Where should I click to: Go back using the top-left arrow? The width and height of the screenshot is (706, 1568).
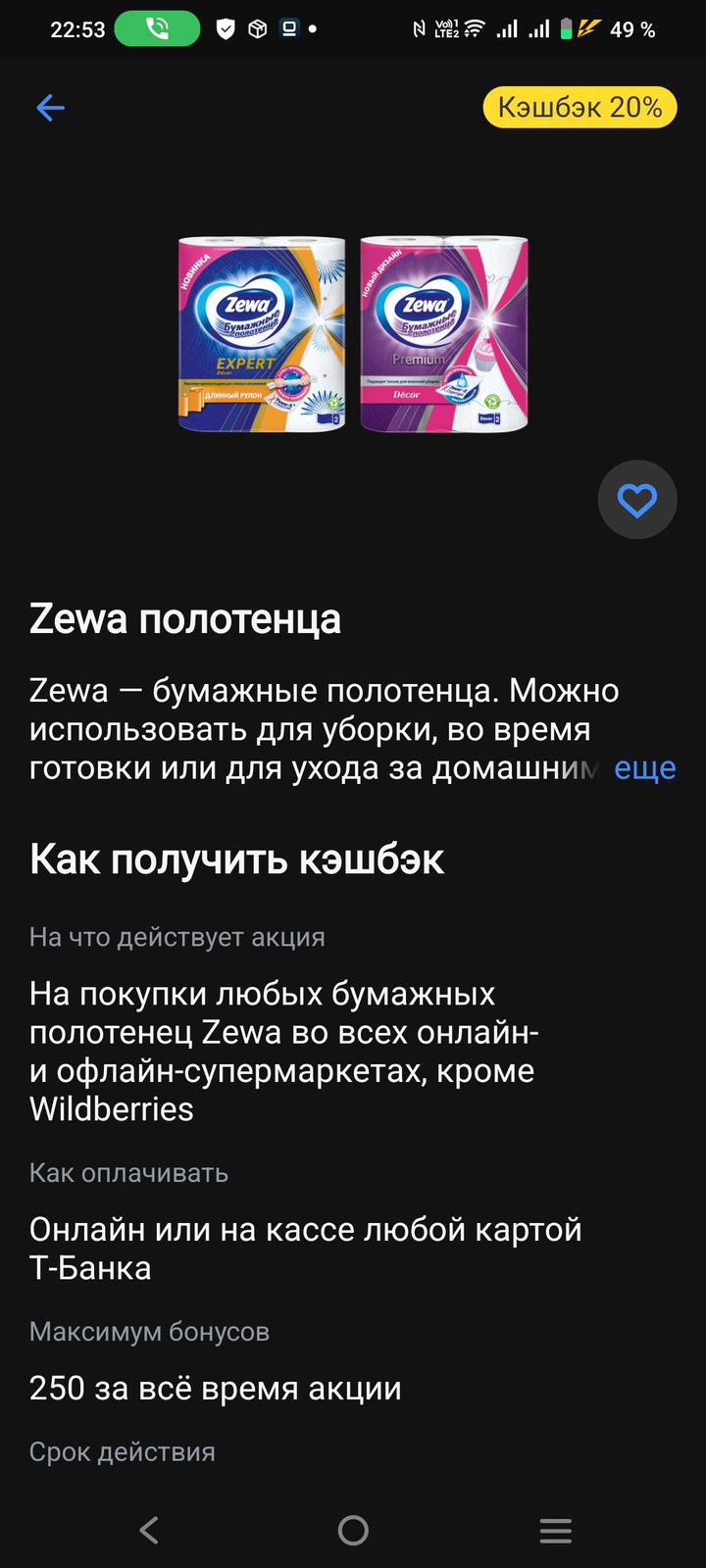[50, 108]
